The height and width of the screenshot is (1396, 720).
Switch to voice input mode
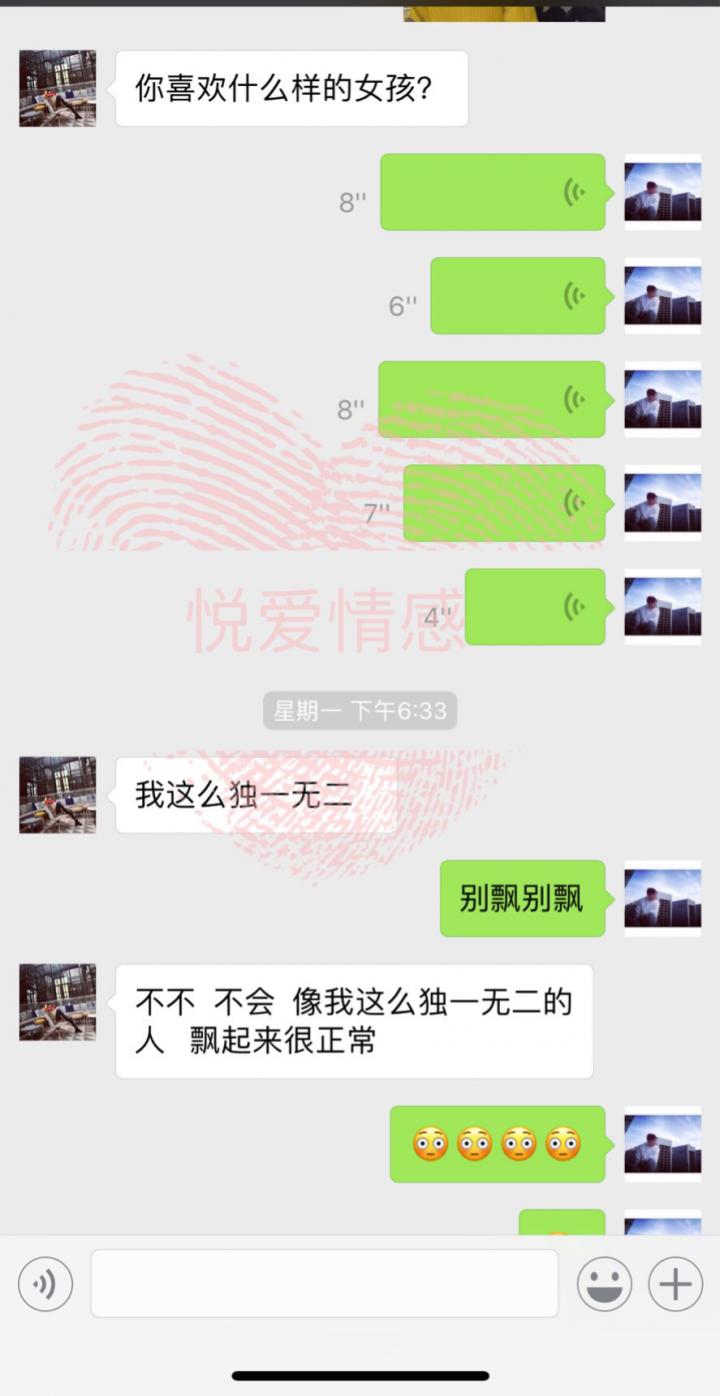pyautogui.click(x=45, y=1283)
